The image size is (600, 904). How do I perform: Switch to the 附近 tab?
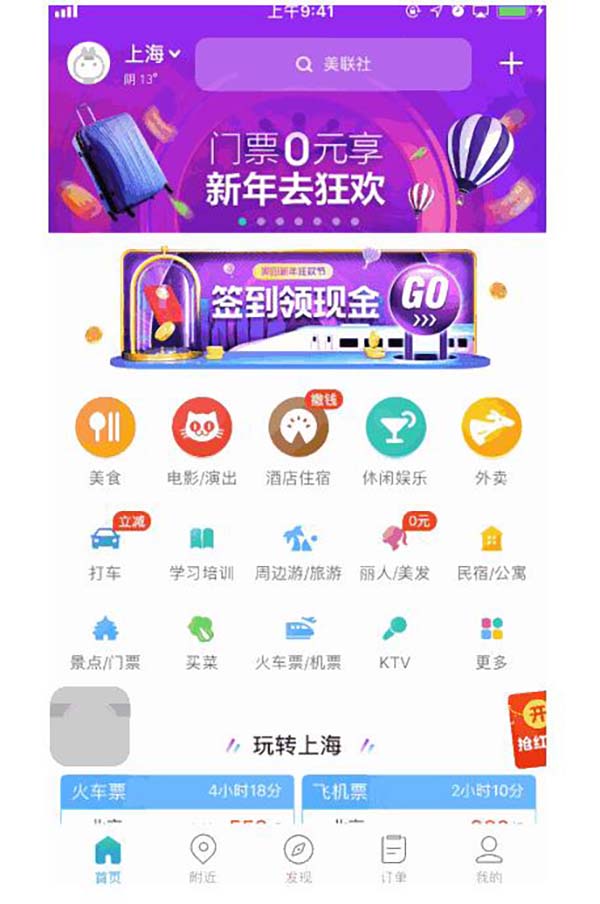(x=203, y=858)
